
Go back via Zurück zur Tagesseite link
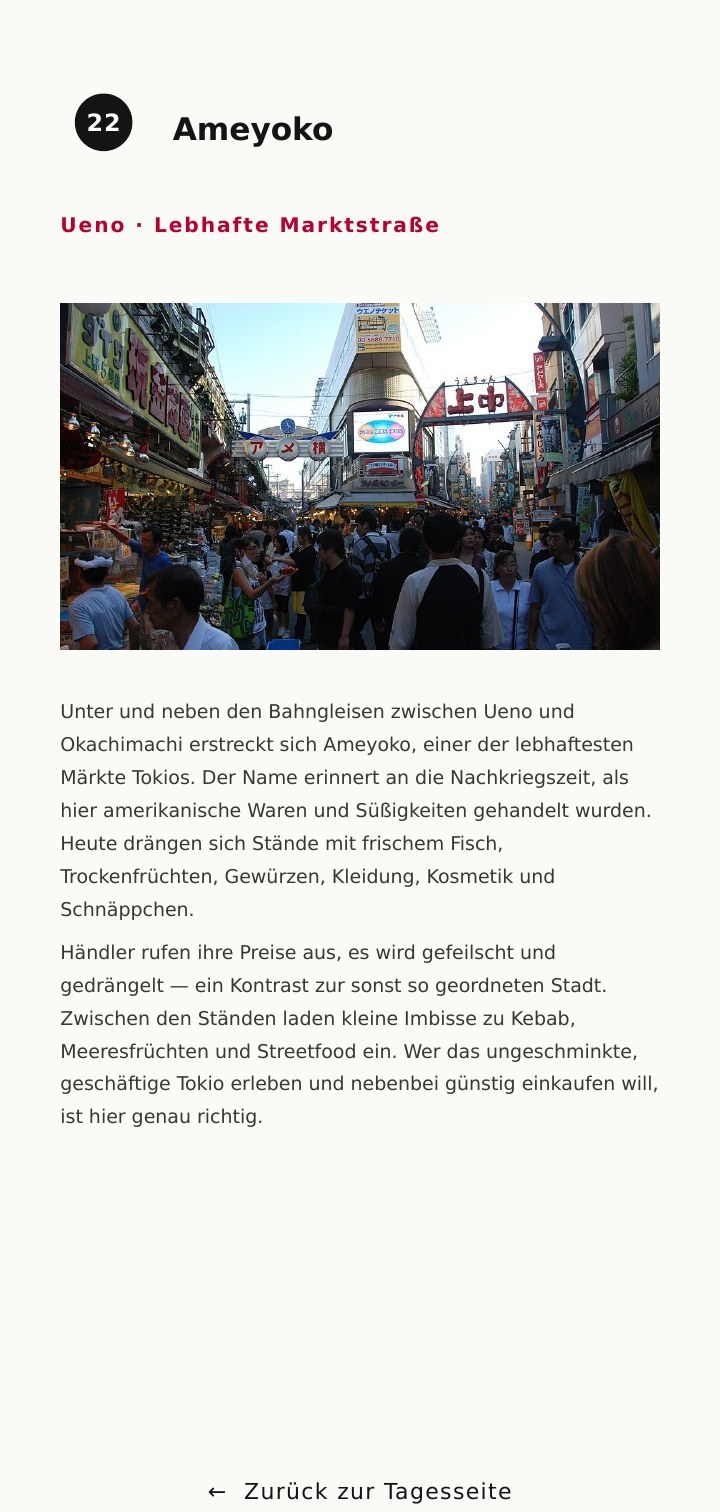click(360, 1491)
